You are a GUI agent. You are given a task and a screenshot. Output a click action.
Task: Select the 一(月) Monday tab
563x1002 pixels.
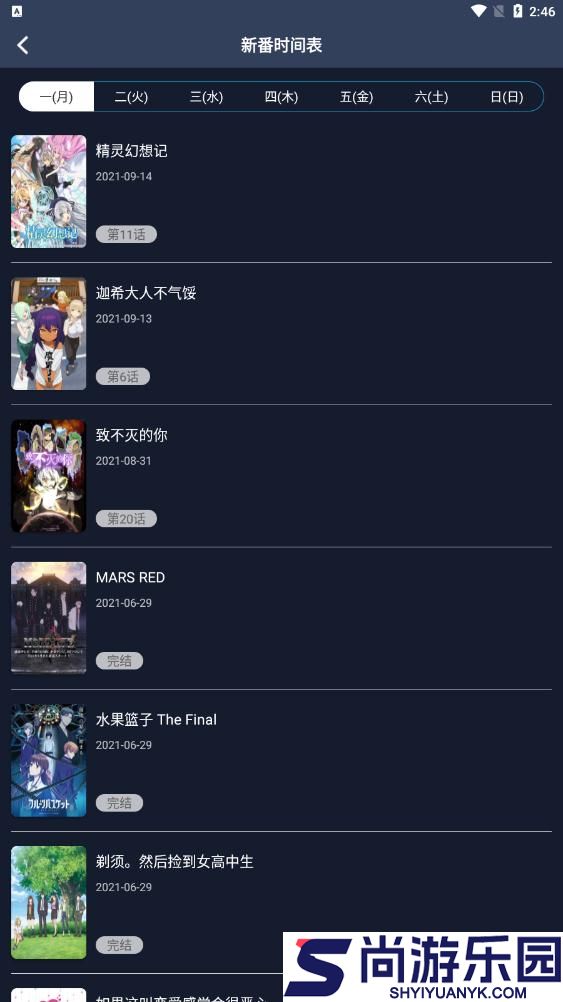tap(56, 96)
